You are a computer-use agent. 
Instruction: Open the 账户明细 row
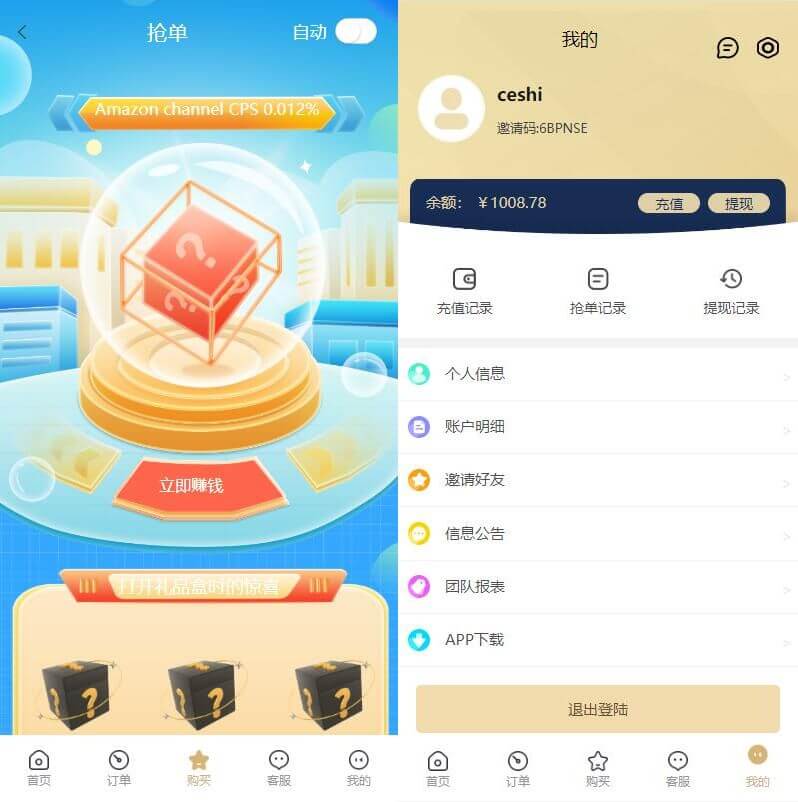(597, 427)
